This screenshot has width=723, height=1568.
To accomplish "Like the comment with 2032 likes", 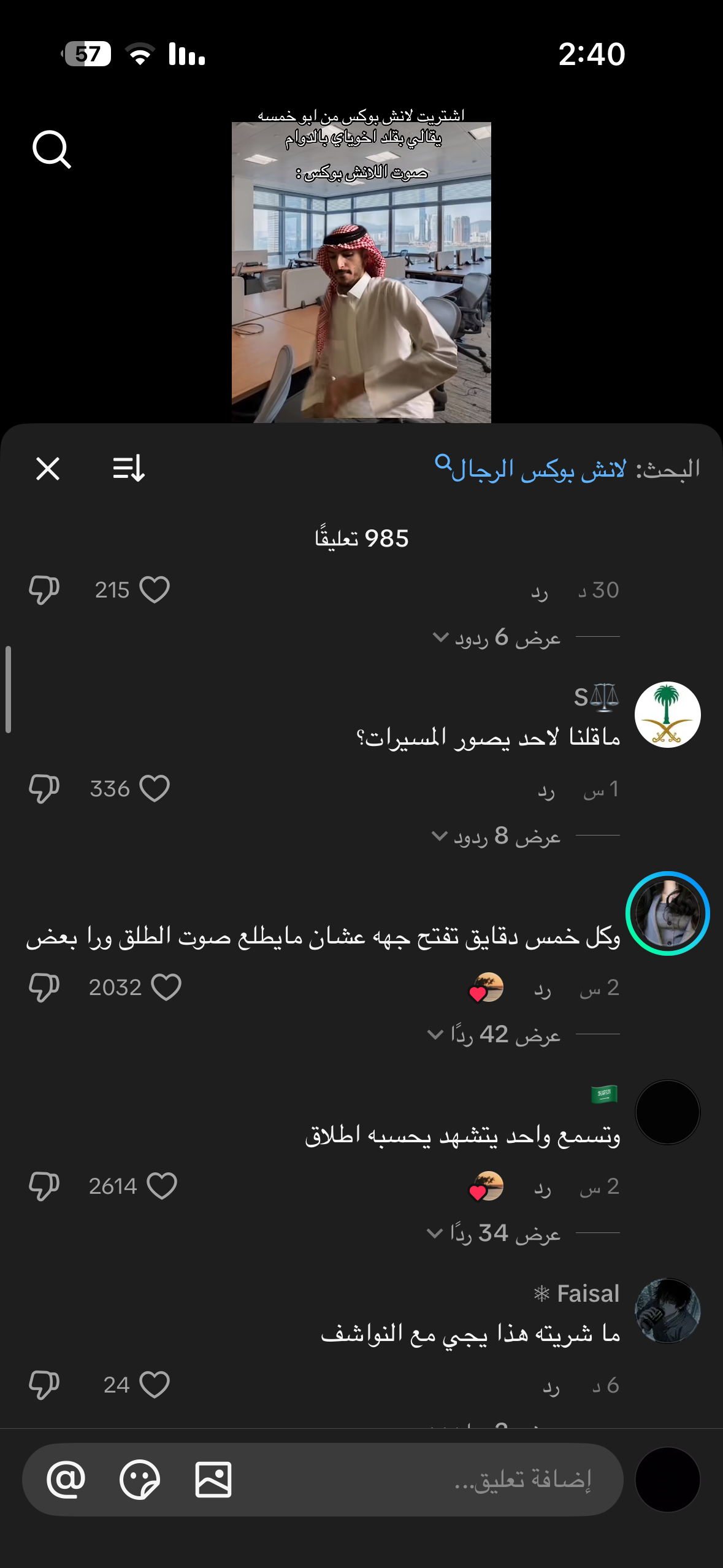I will [166, 988].
